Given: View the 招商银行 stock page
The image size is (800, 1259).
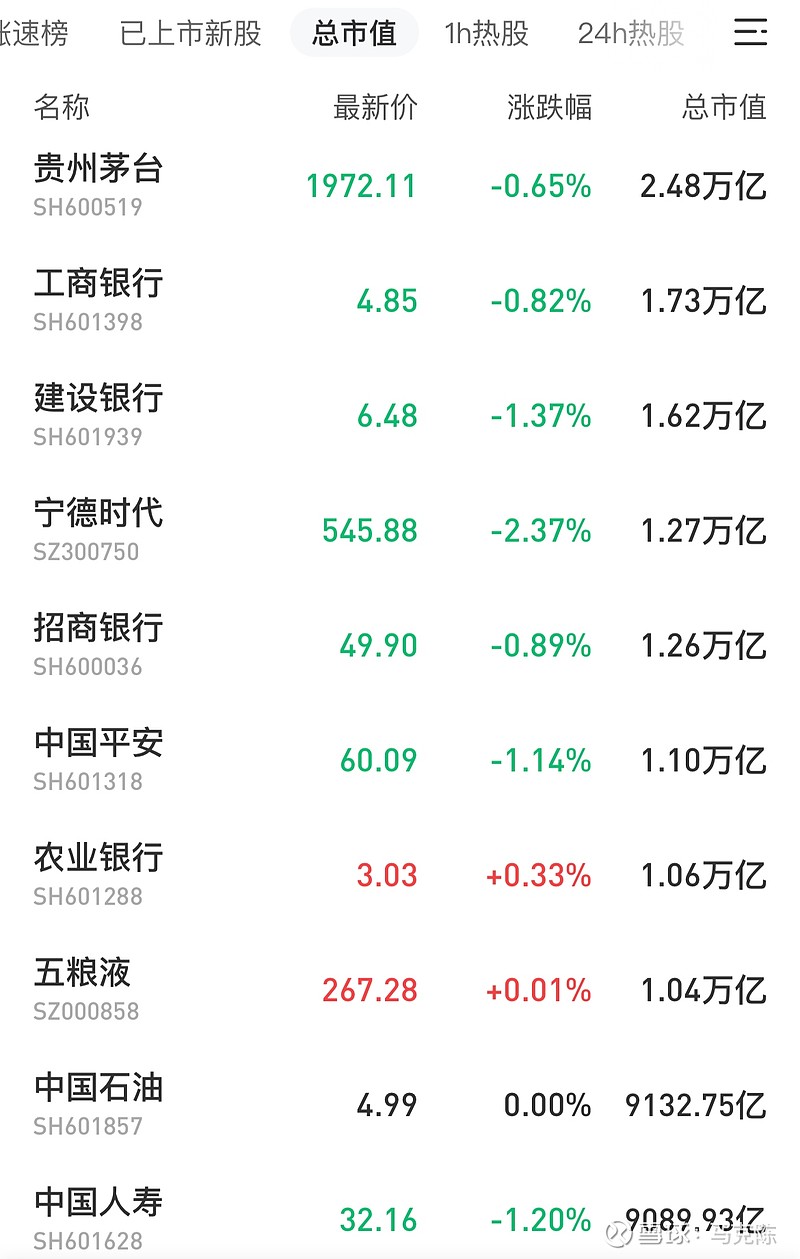Looking at the screenshot, I should [98, 643].
